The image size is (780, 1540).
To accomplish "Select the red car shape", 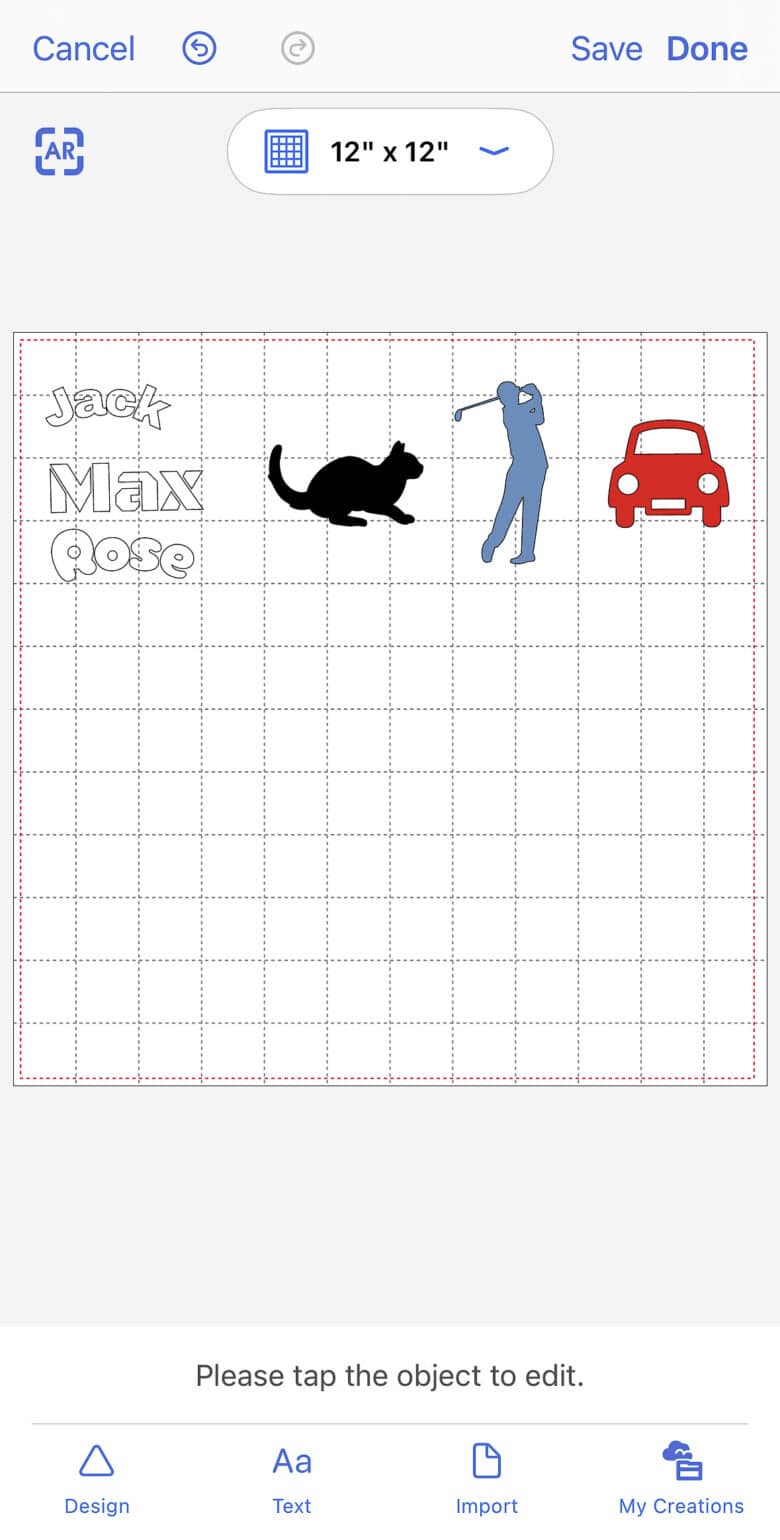I will (x=668, y=475).
